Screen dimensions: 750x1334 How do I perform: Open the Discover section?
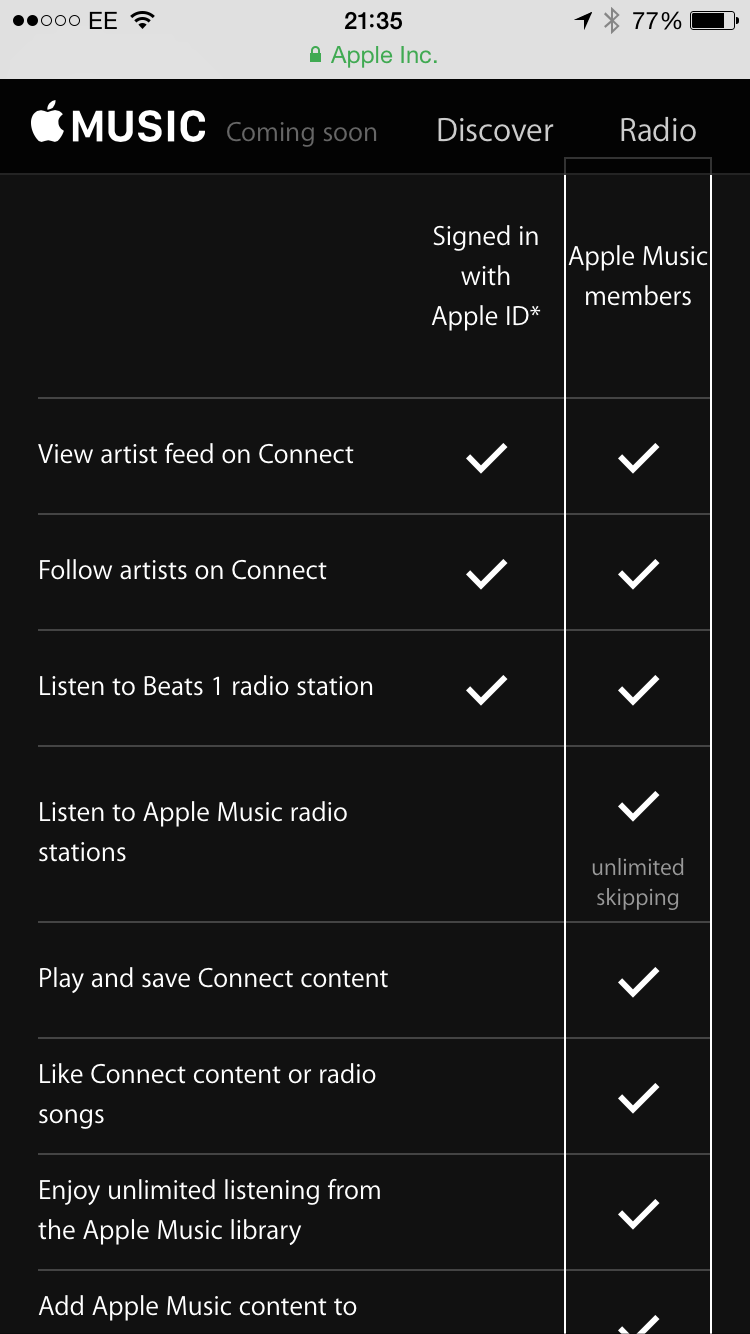(494, 130)
